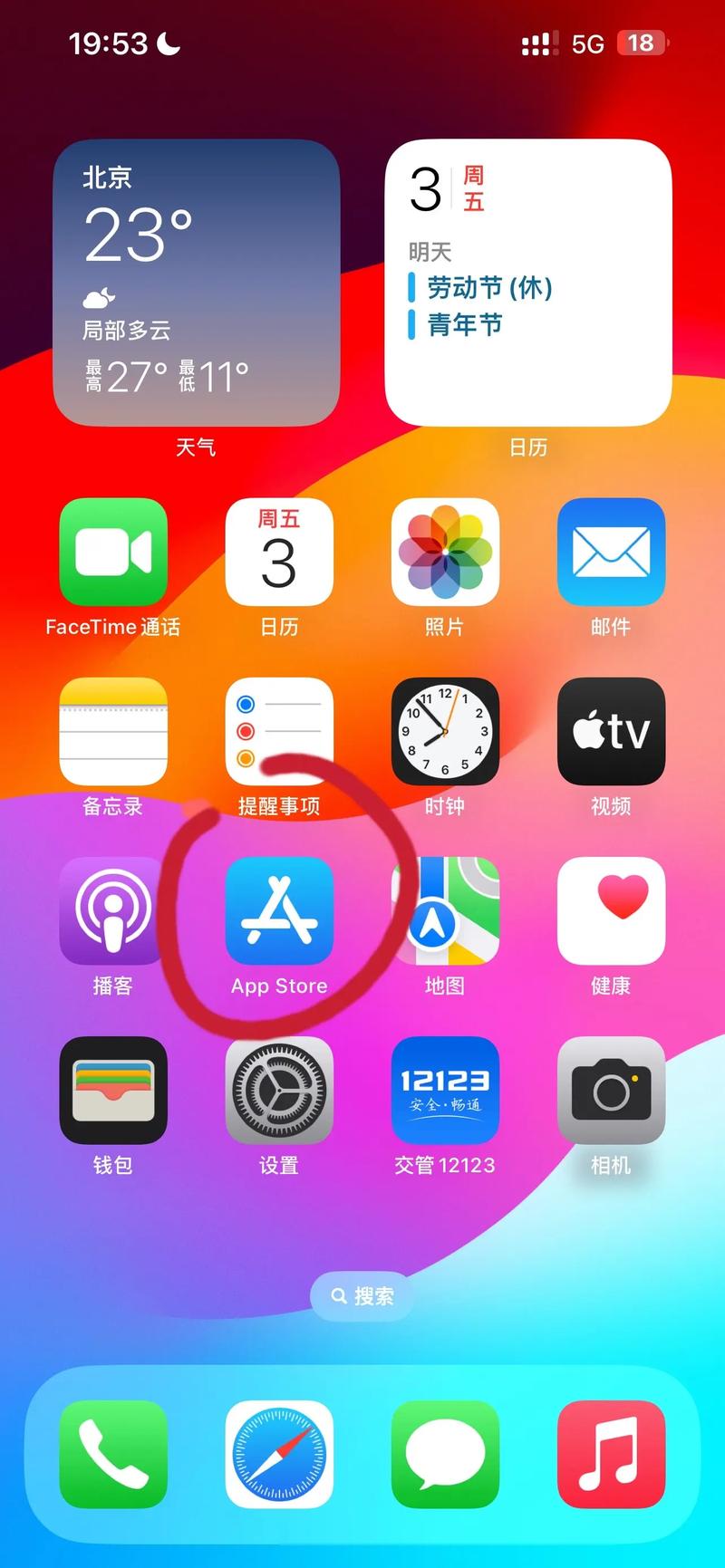Launch 地图 maps app
The image size is (725, 1568).
pos(445,911)
